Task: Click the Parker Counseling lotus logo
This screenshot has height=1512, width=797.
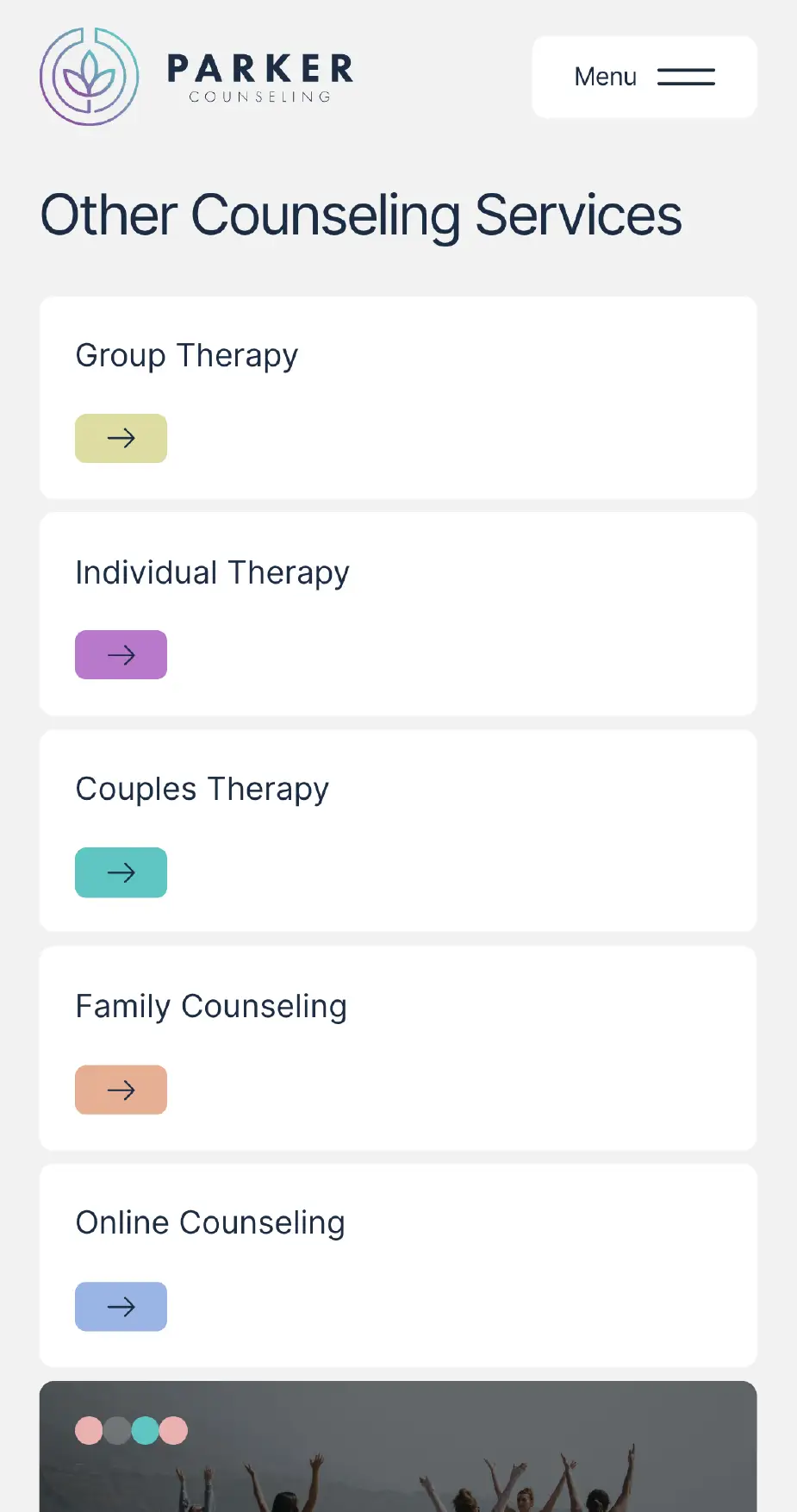Action: click(x=90, y=77)
